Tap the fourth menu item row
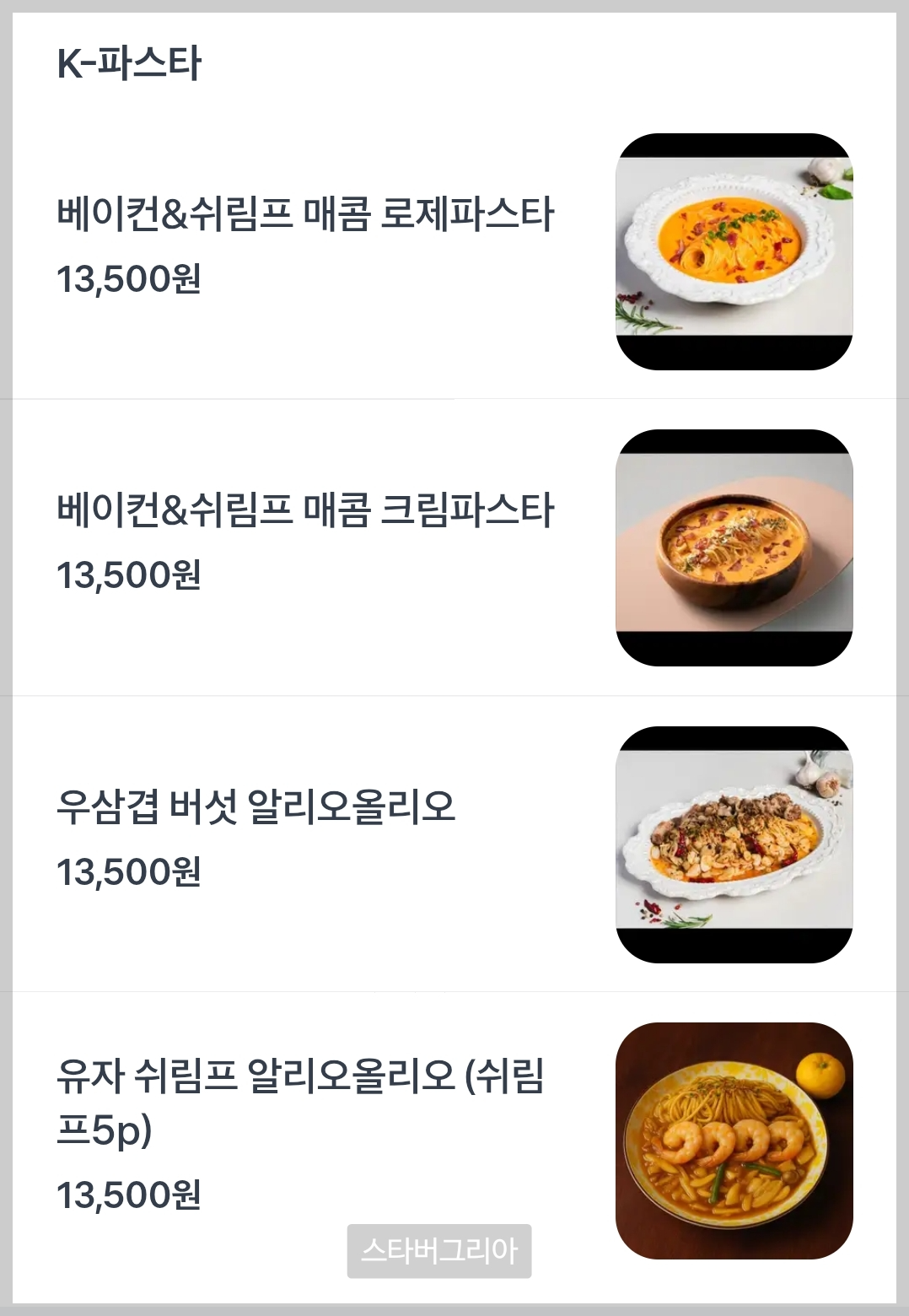Screen dimensions: 909x1316 click(x=455, y=1147)
